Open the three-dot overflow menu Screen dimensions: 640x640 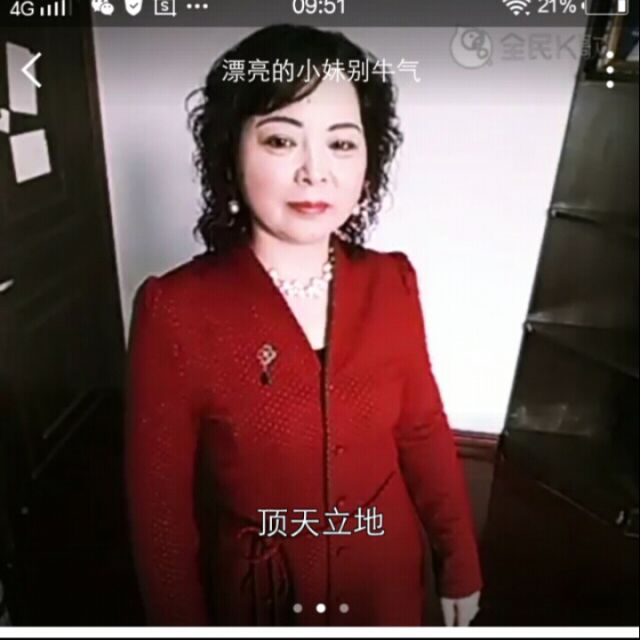coord(610,70)
